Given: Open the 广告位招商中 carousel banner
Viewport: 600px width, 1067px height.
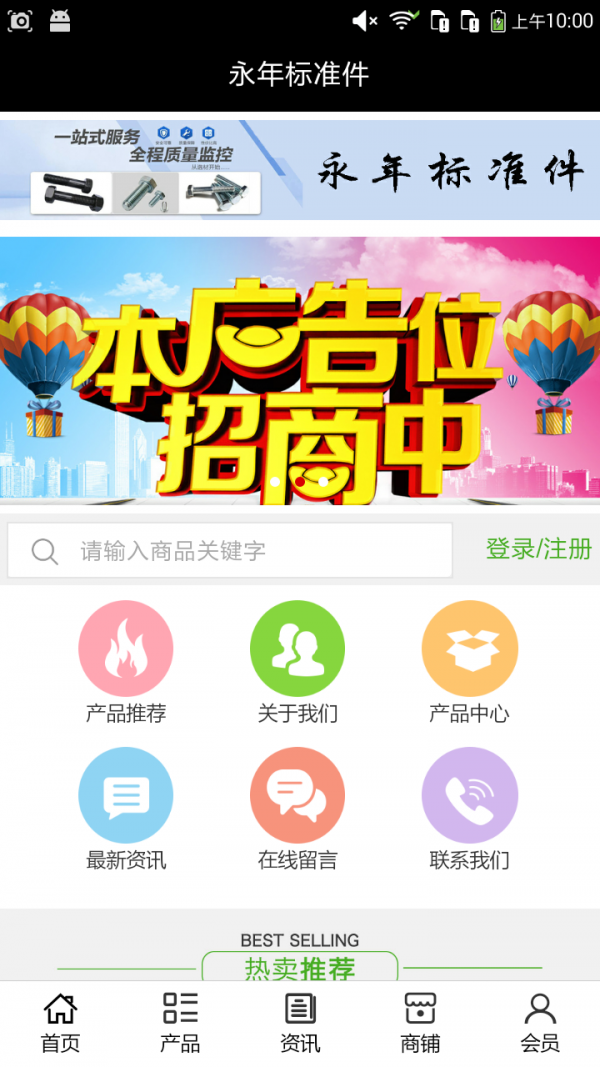Looking at the screenshot, I should [x=300, y=370].
